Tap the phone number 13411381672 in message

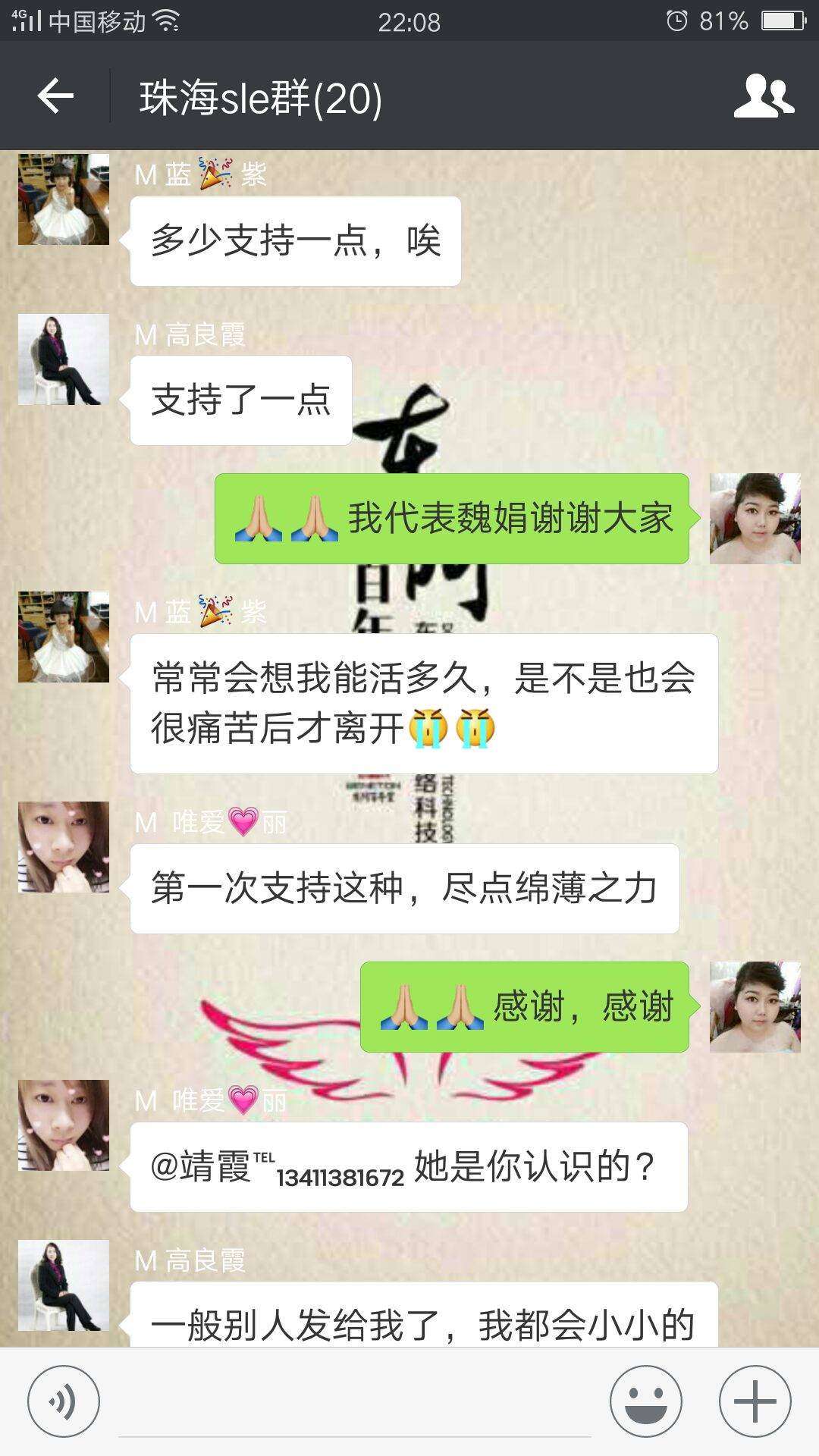coord(340,1177)
